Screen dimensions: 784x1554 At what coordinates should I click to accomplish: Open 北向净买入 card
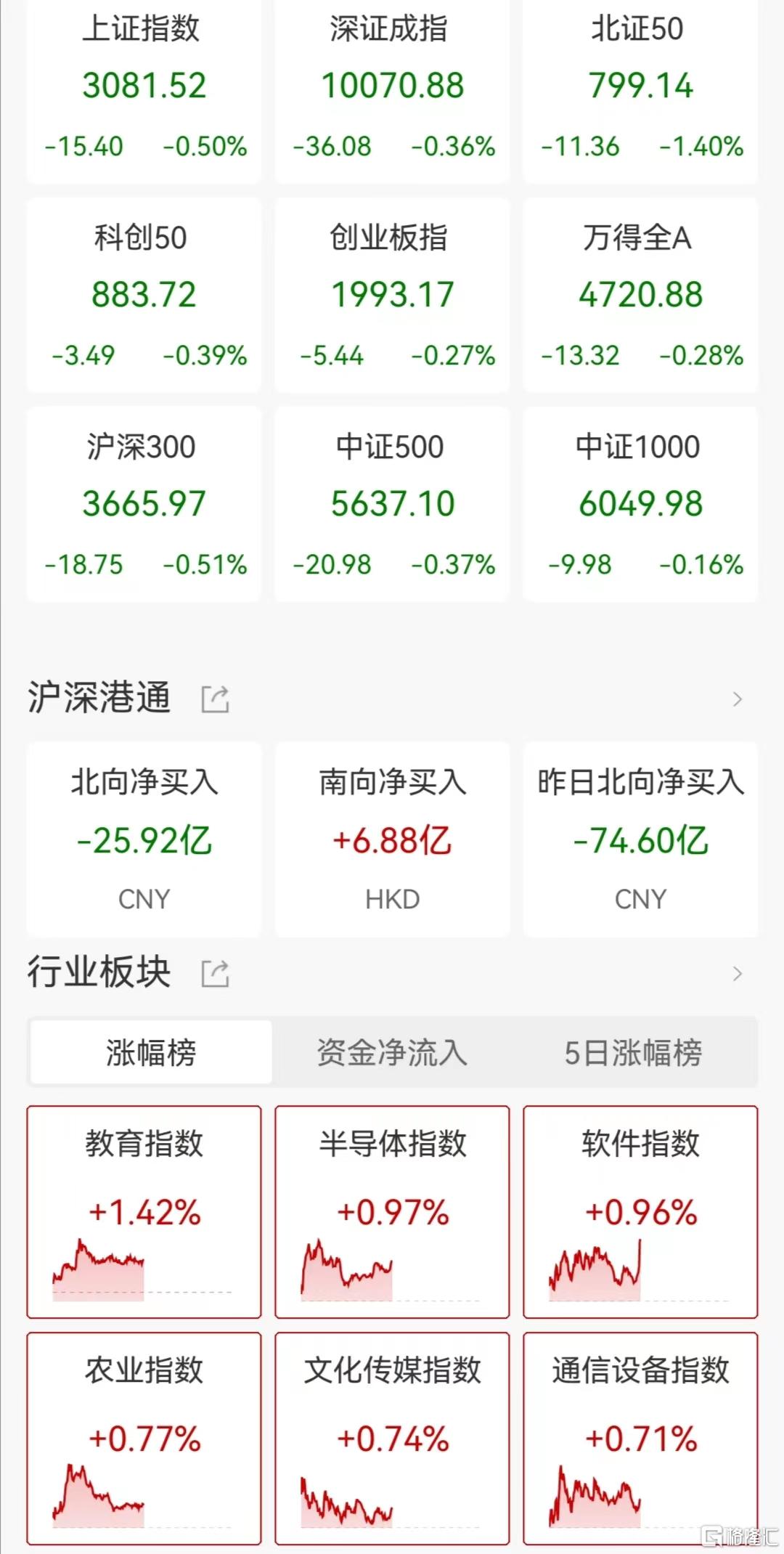tap(144, 839)
